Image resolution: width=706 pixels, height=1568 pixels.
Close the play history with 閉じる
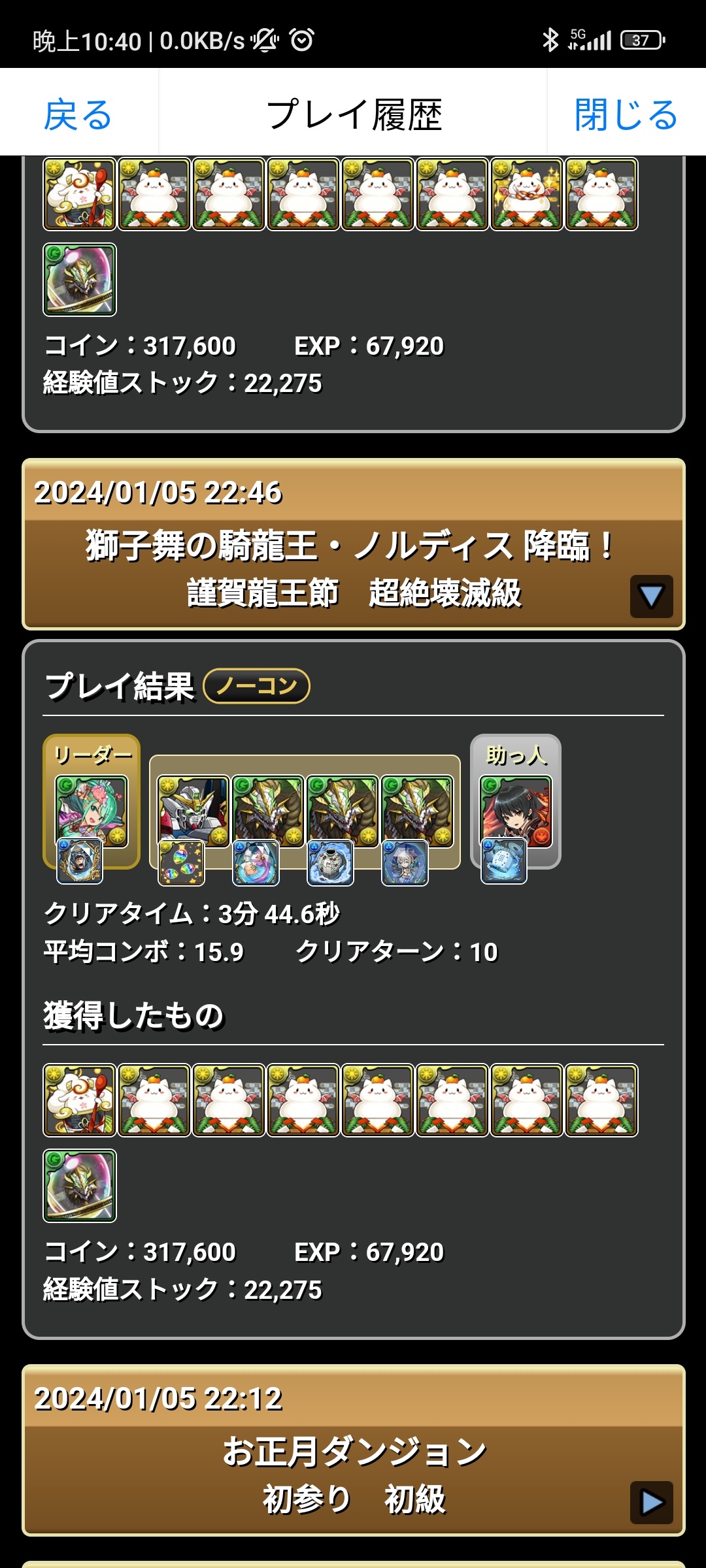pos(626,114)
